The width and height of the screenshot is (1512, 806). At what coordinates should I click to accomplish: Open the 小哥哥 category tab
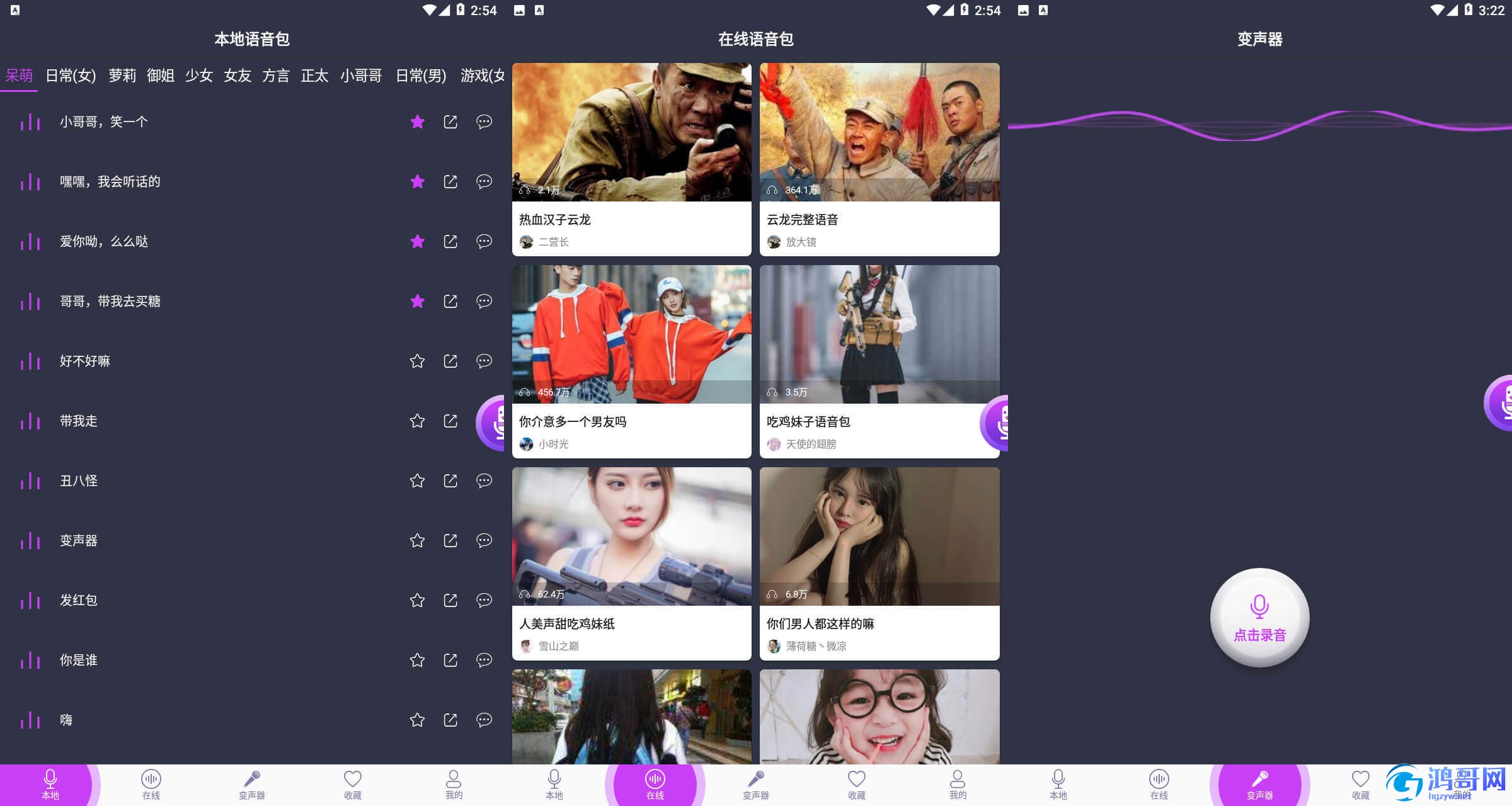coord(361,76)
